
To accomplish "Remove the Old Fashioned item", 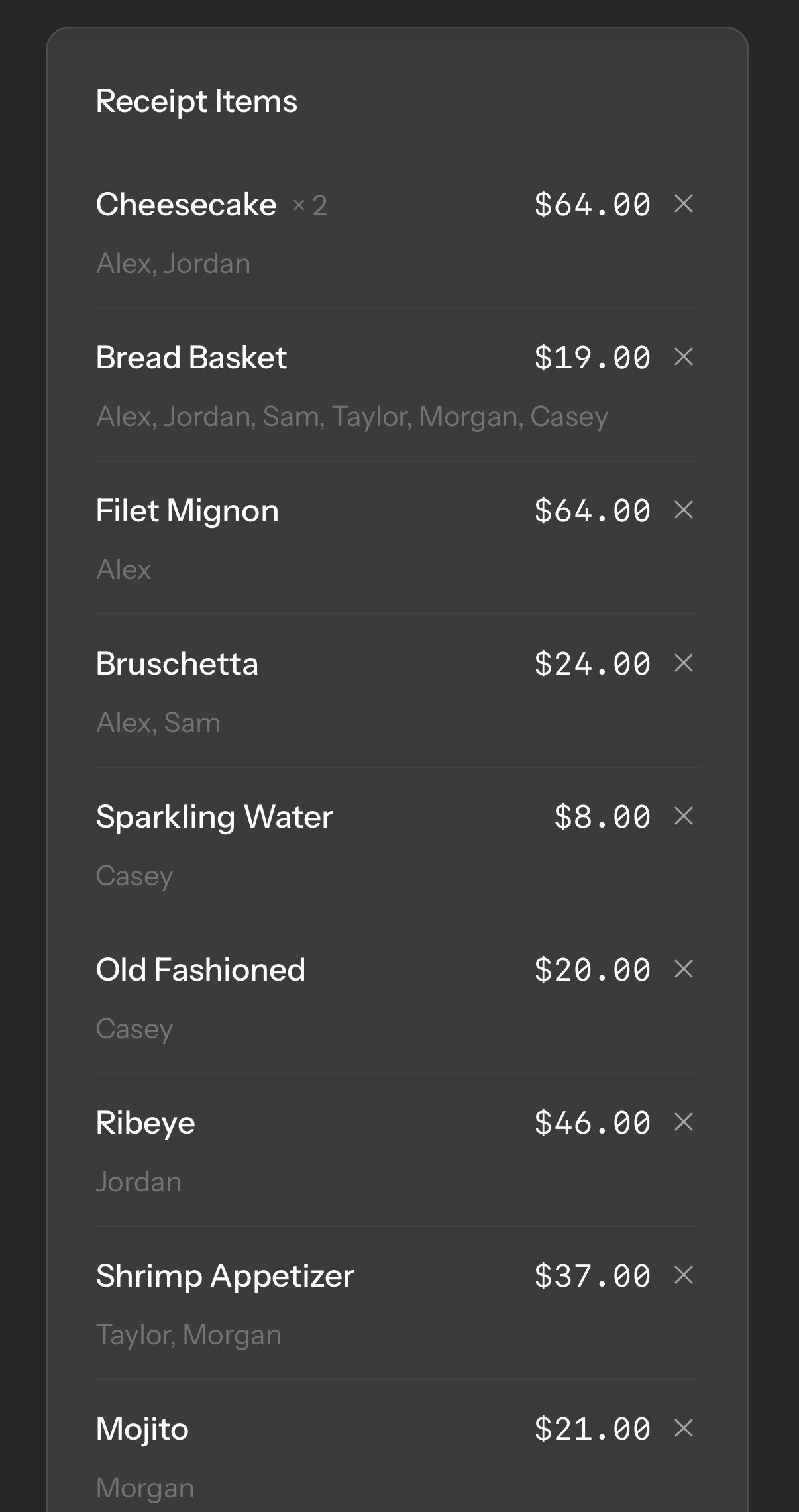I will tap(683, 969).
